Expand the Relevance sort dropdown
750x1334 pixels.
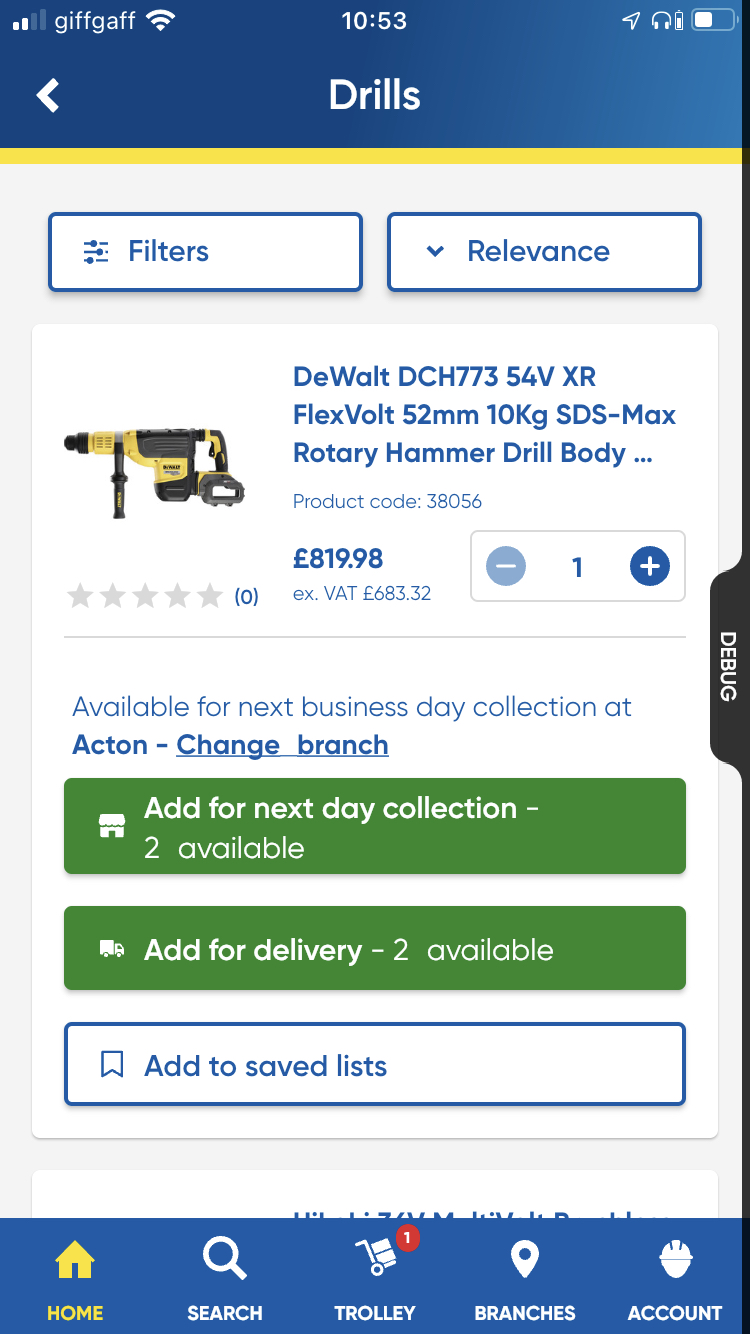coord(544,252)
